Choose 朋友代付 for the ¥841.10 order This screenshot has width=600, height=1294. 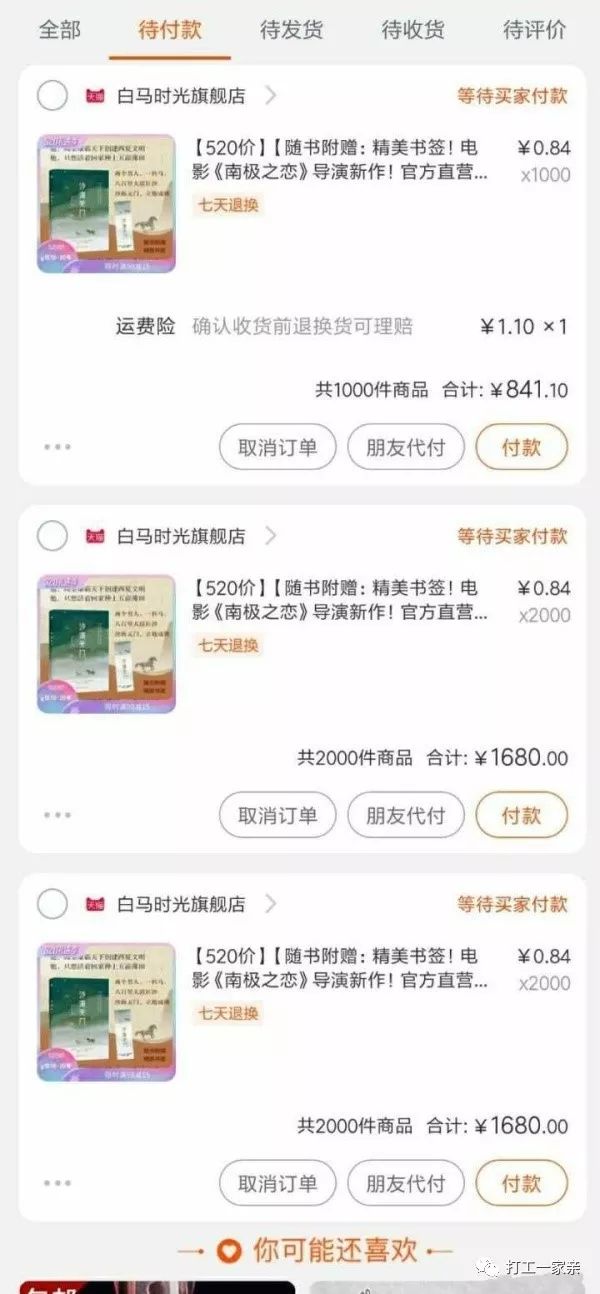pyautogui.click(x=405, y=447)
